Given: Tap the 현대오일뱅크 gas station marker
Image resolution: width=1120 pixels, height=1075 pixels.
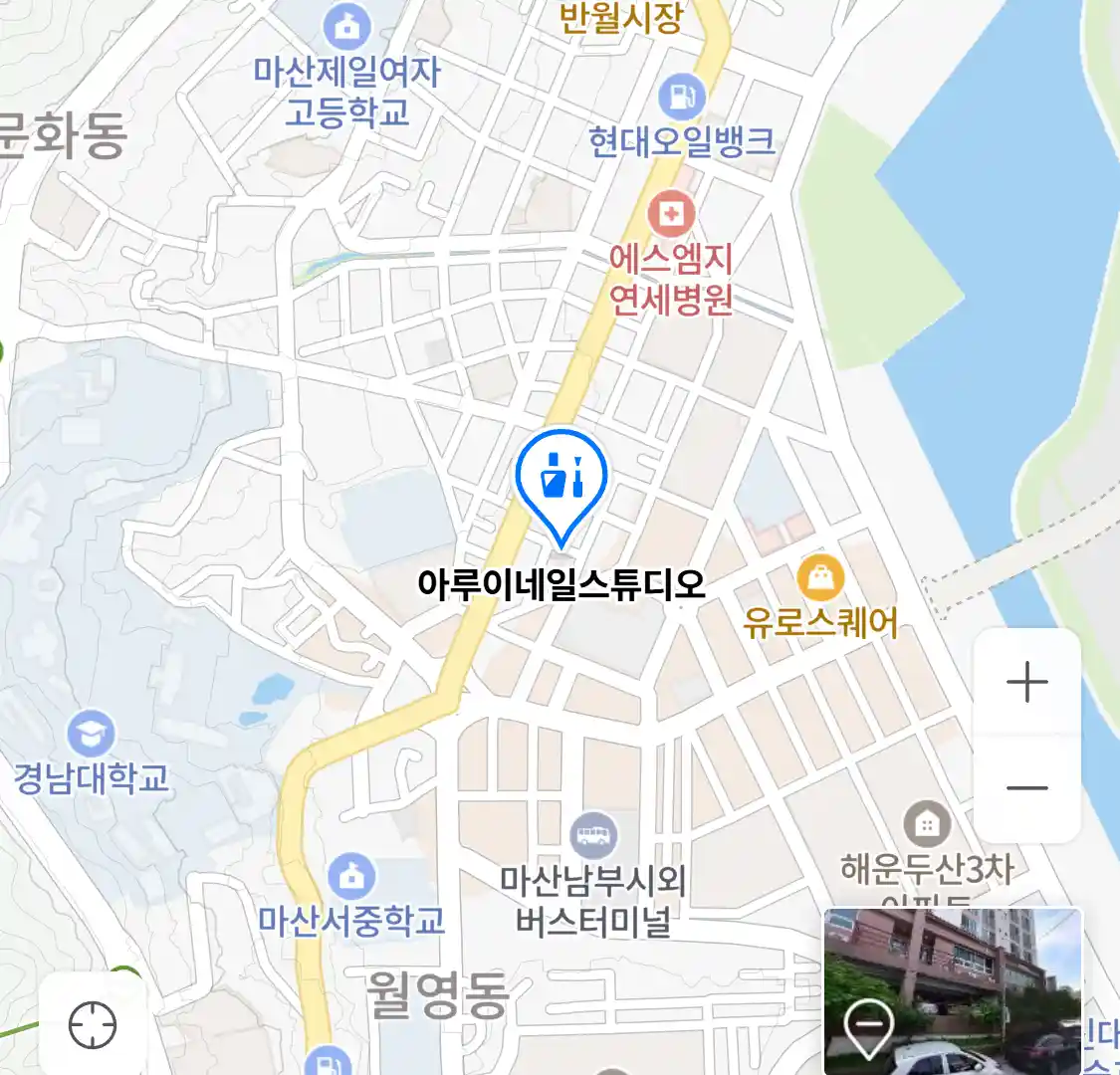Looking at the screenshot, I should click(682, 98).
